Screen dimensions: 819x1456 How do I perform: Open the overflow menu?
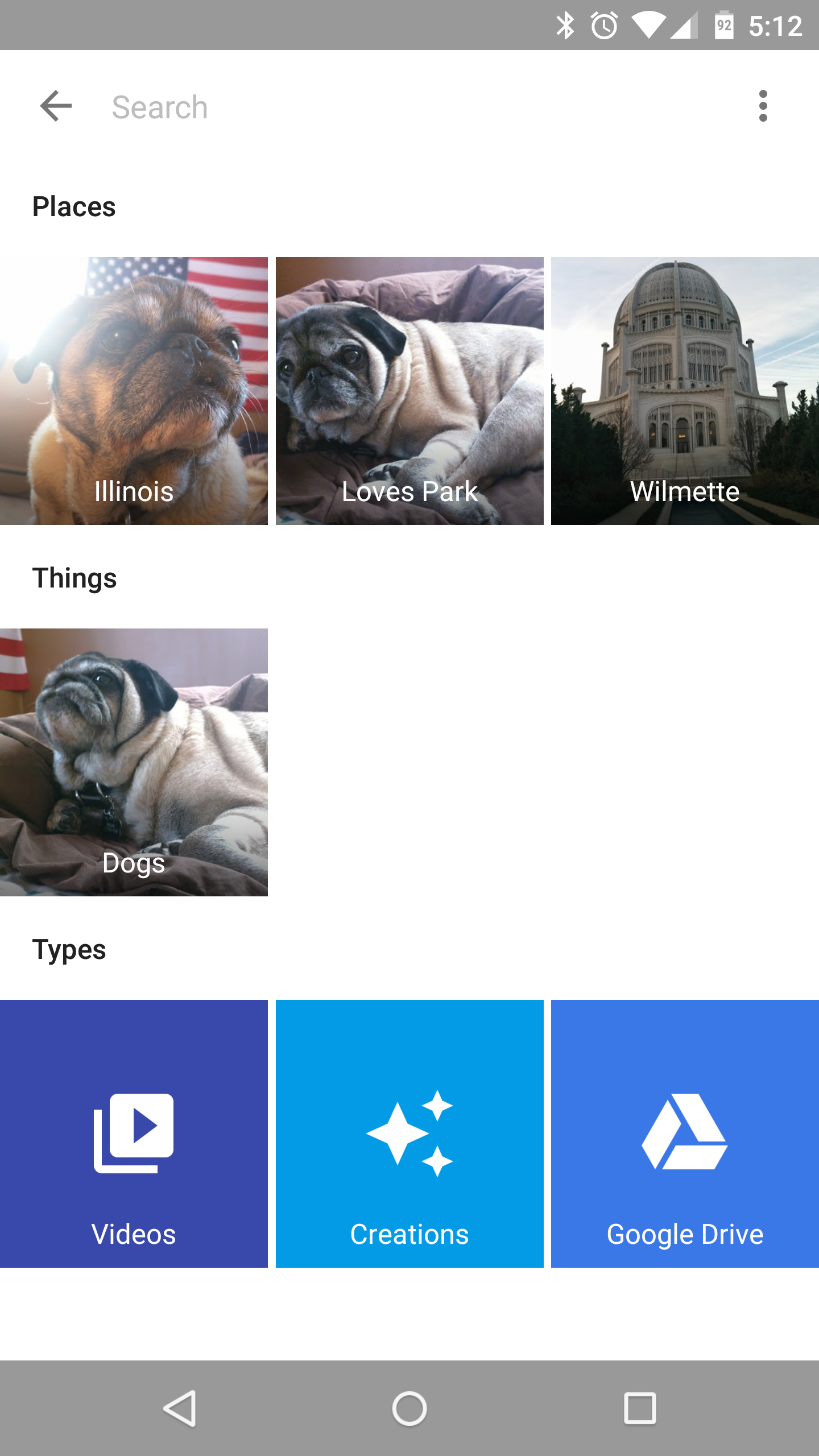click(763, 106)
